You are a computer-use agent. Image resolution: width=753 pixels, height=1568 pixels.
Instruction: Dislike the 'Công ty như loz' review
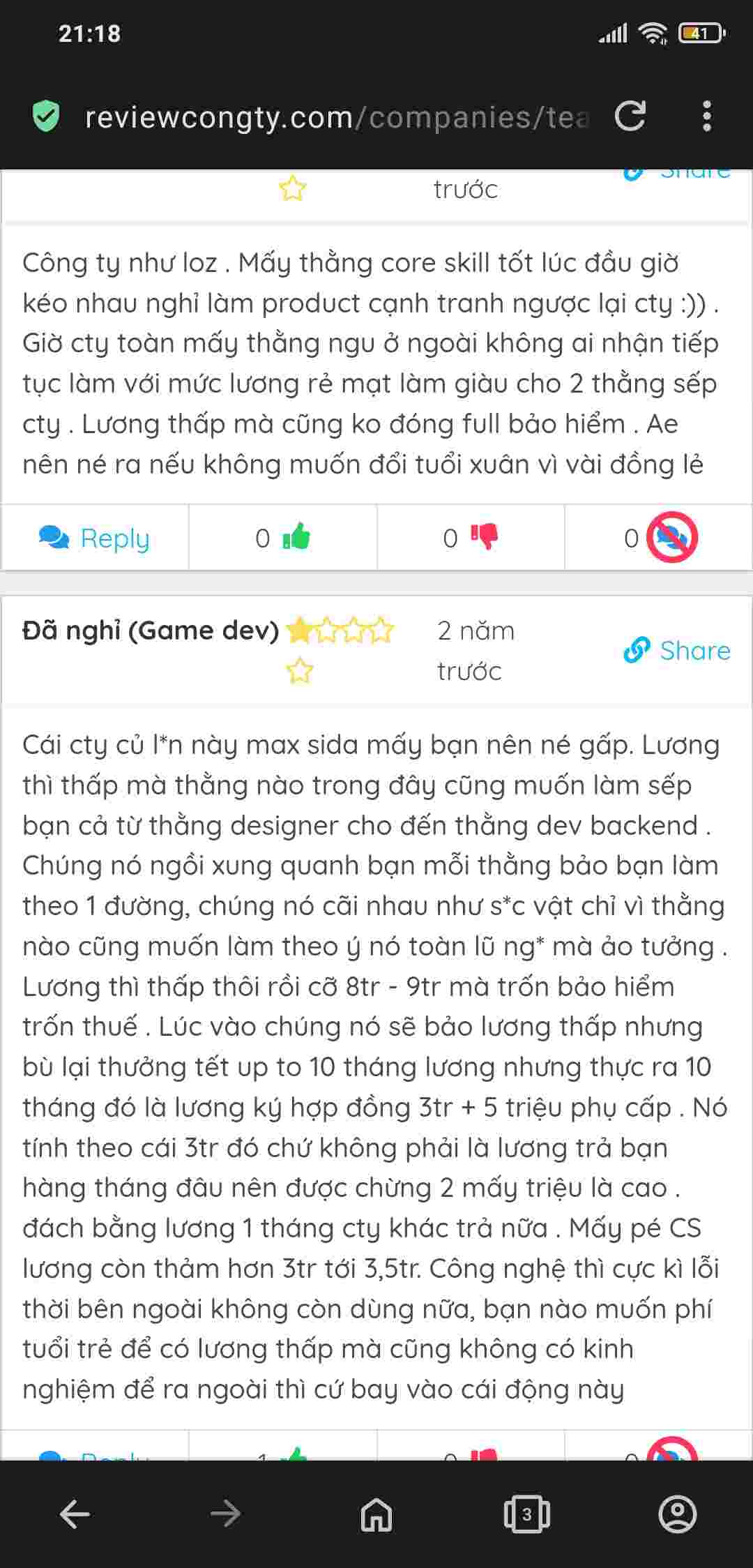[484, 537]
